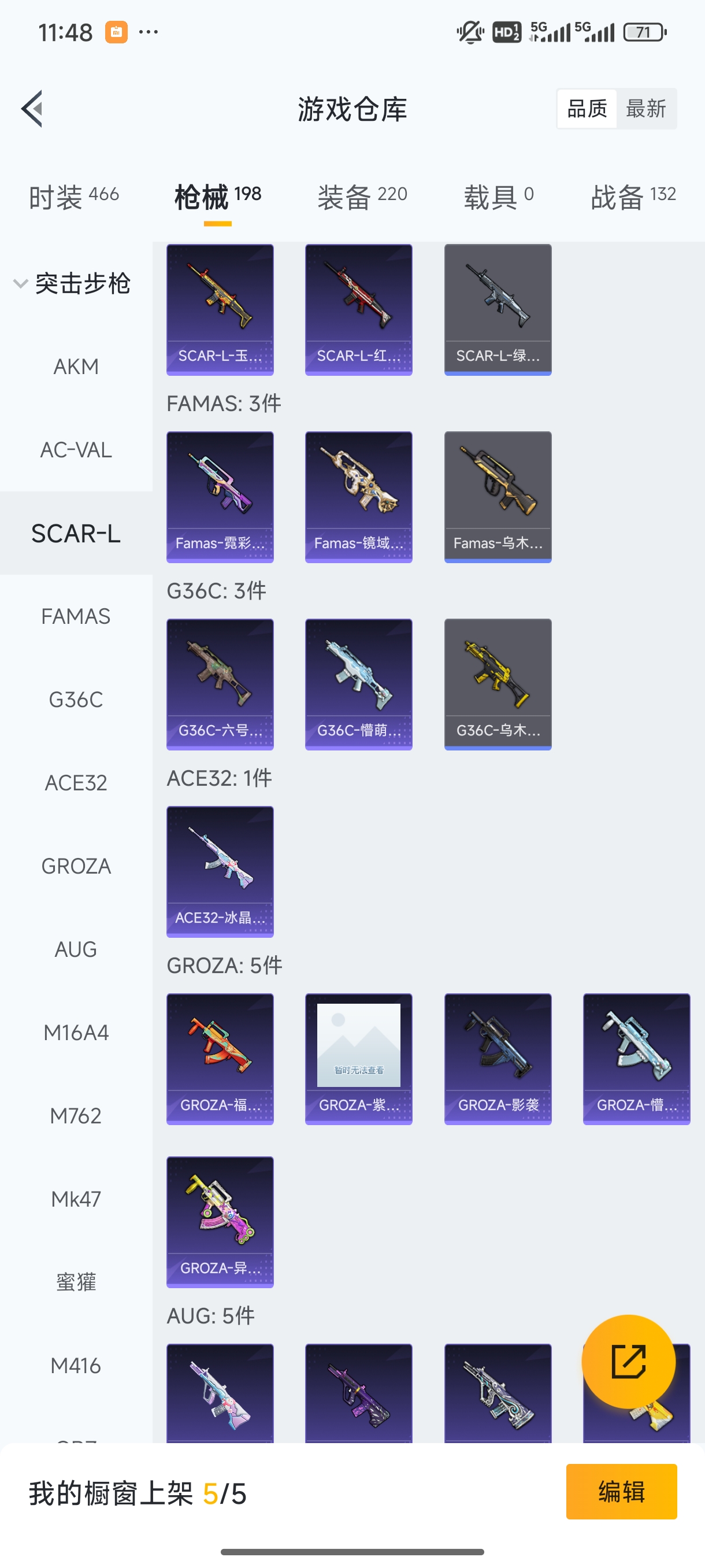The height and width of the screenshot is (1568, 705).
Task: Open the Famas-镜域… skin tile
Action: 358,497
